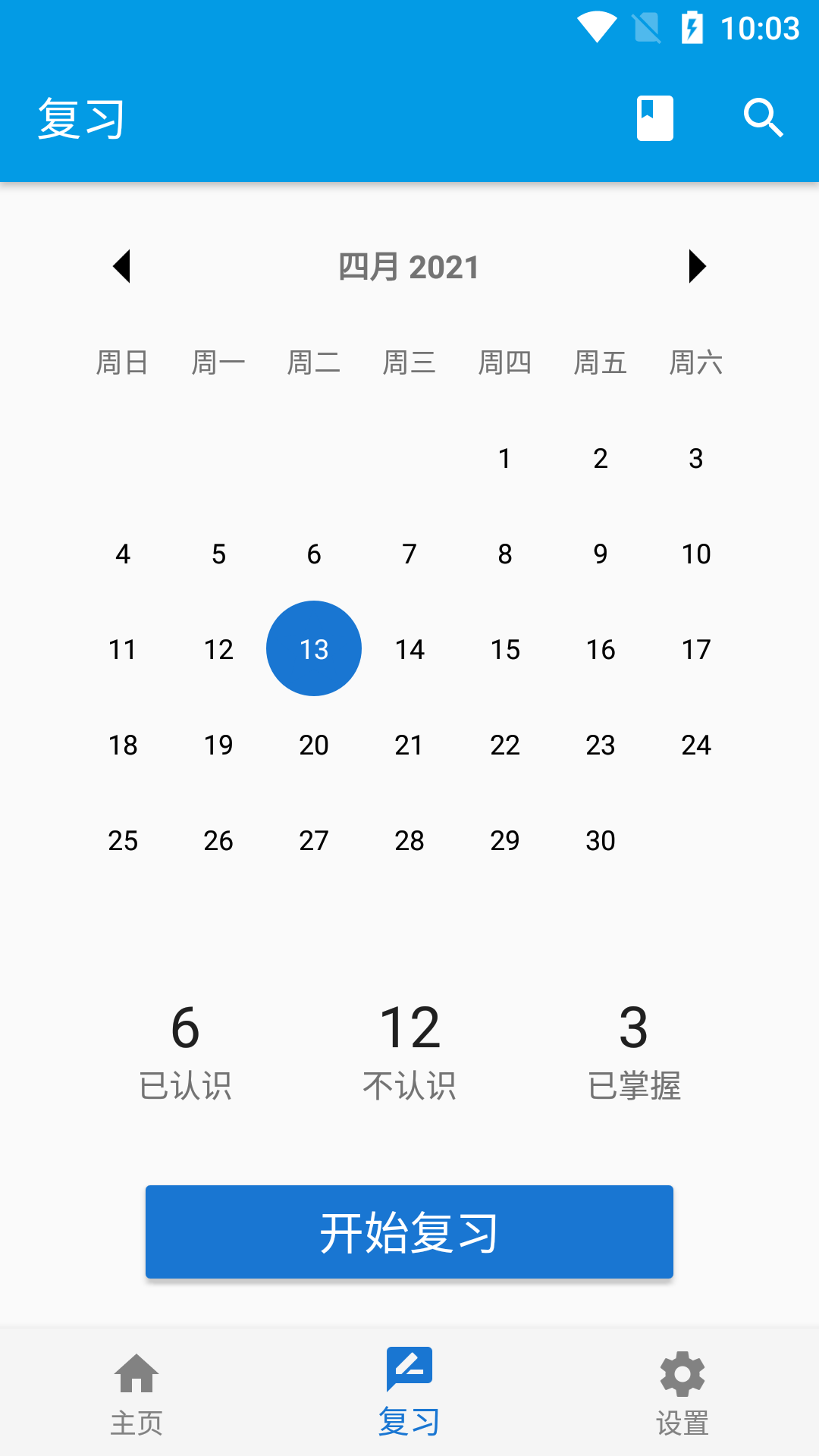The width and height of the screenshot is (819, 1456).
Task: Select date 1 on the calendar
Action: click(504, 458)
